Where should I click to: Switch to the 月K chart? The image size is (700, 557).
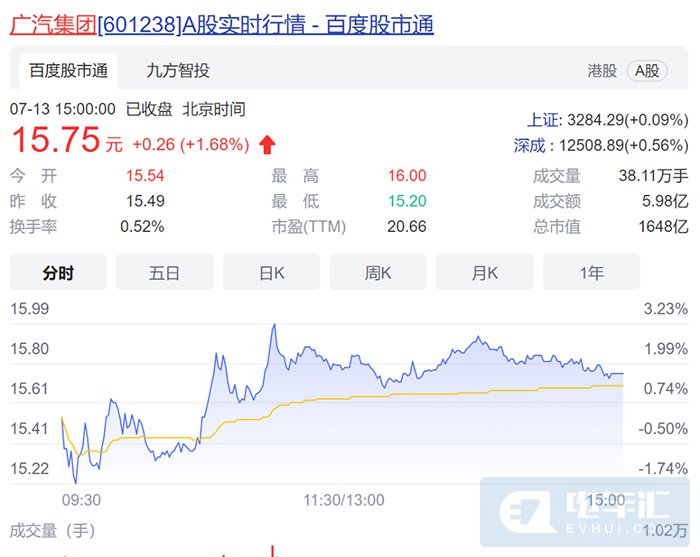485,272
